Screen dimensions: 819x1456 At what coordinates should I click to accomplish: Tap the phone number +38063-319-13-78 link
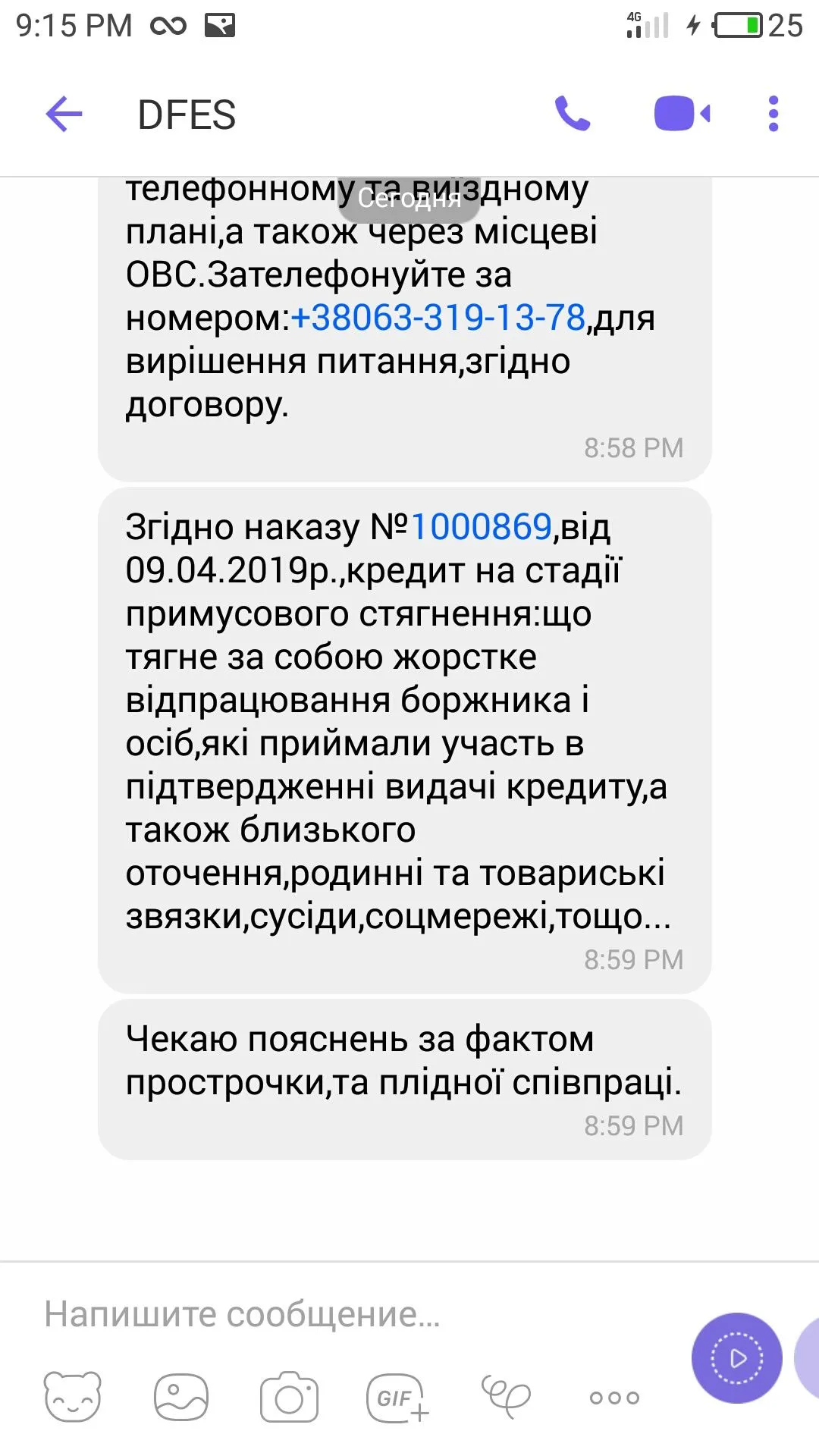438,318
